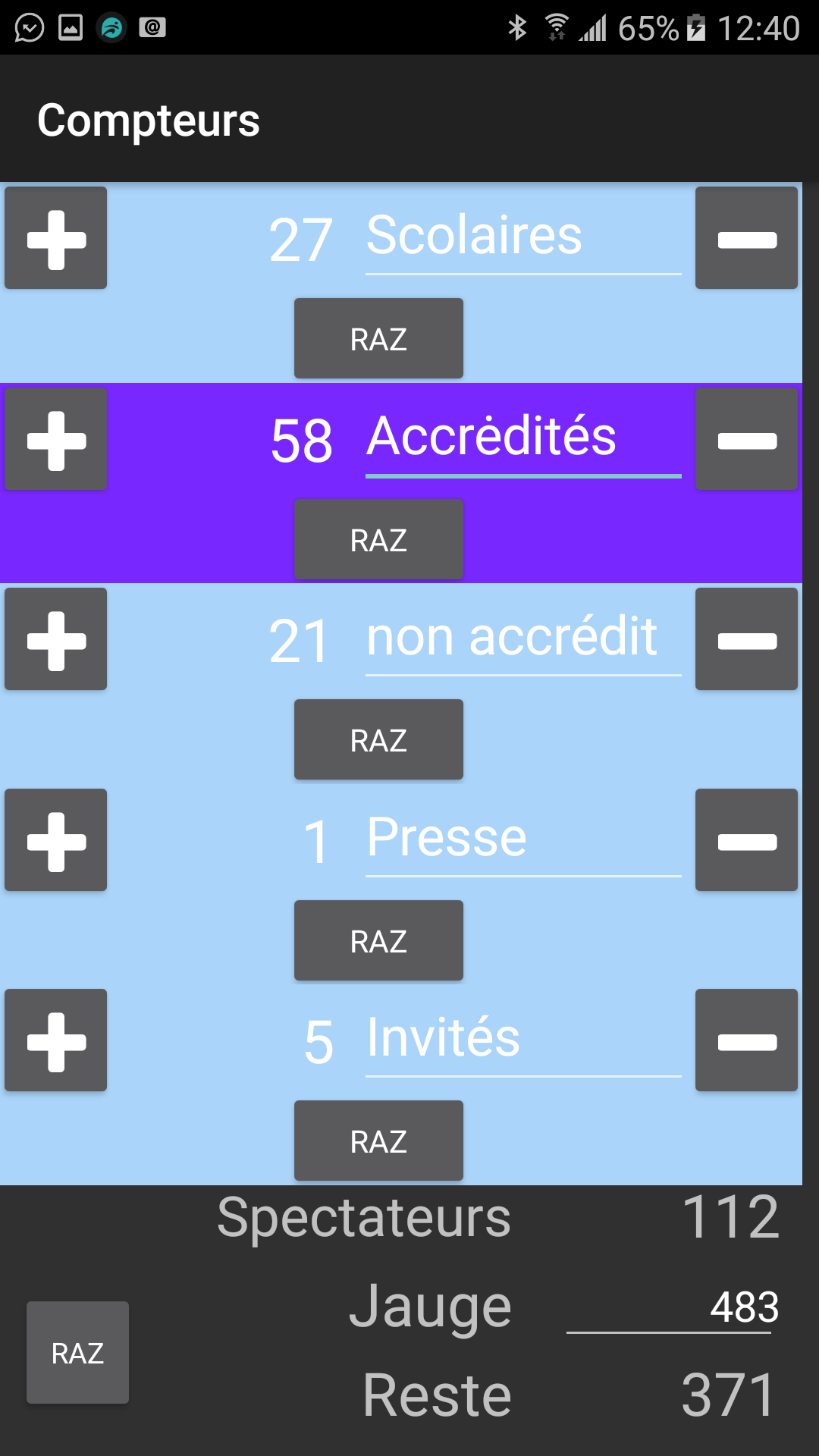Reset non accrédit count via RAZ
Image resolution: width=819 pixels, height=1456 pixels.
click(x=378, y=739)
